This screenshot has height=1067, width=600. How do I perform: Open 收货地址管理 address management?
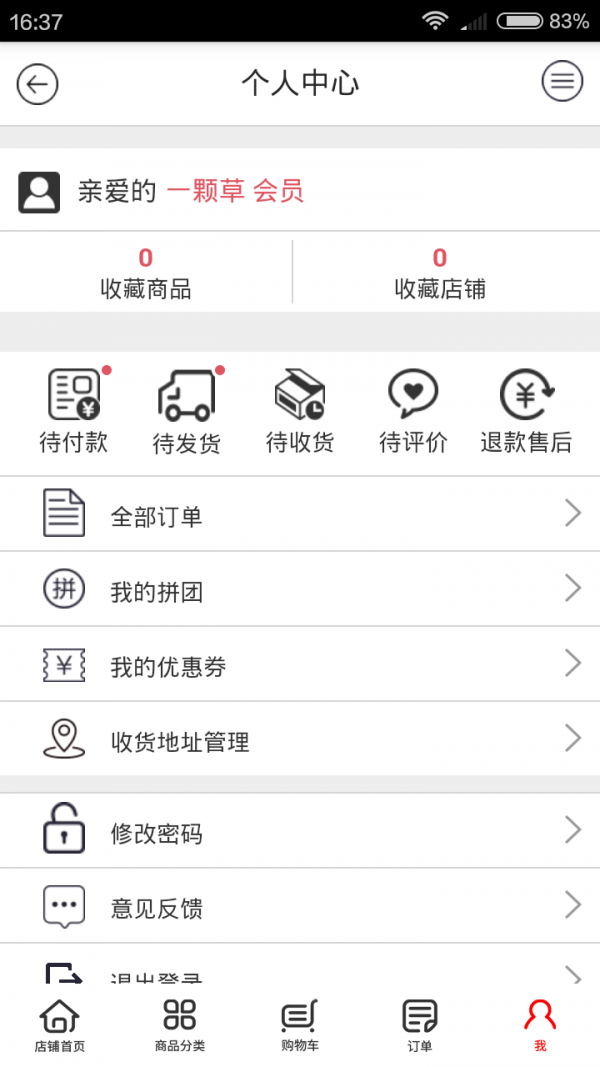pos(300,740)
